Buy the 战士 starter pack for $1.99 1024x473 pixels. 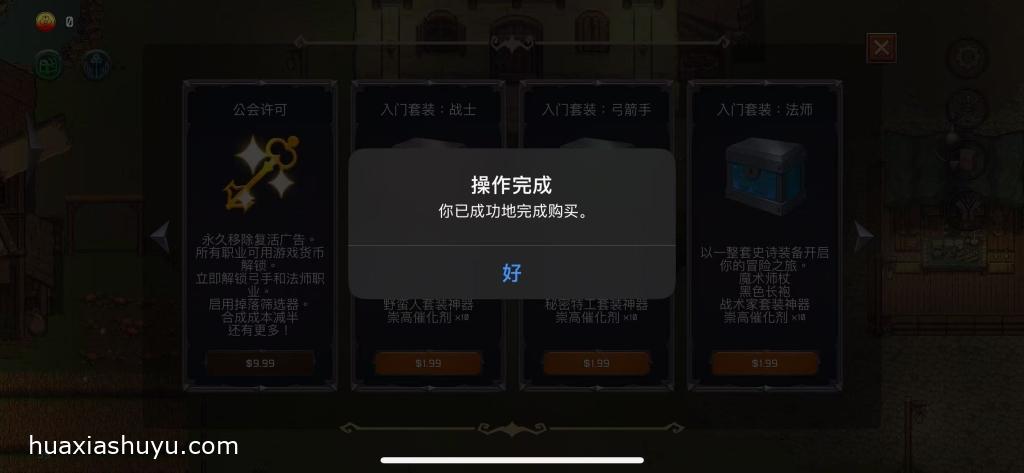(428, 363)
